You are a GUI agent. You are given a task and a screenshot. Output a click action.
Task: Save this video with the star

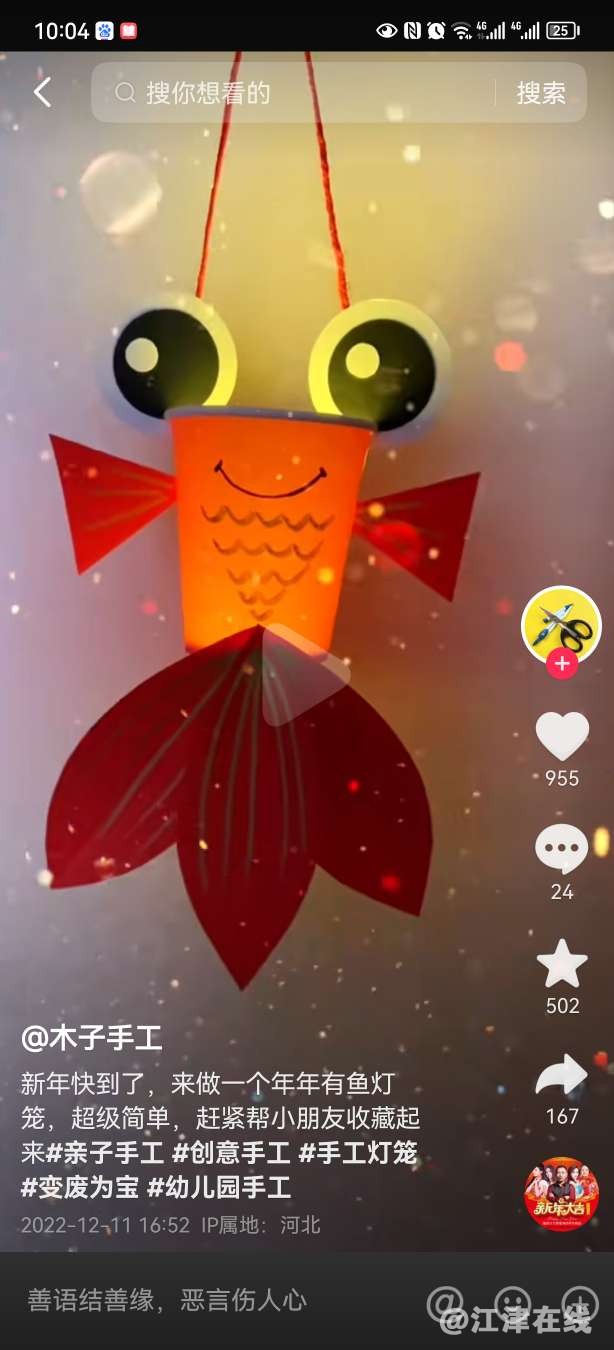coord(562,964)
